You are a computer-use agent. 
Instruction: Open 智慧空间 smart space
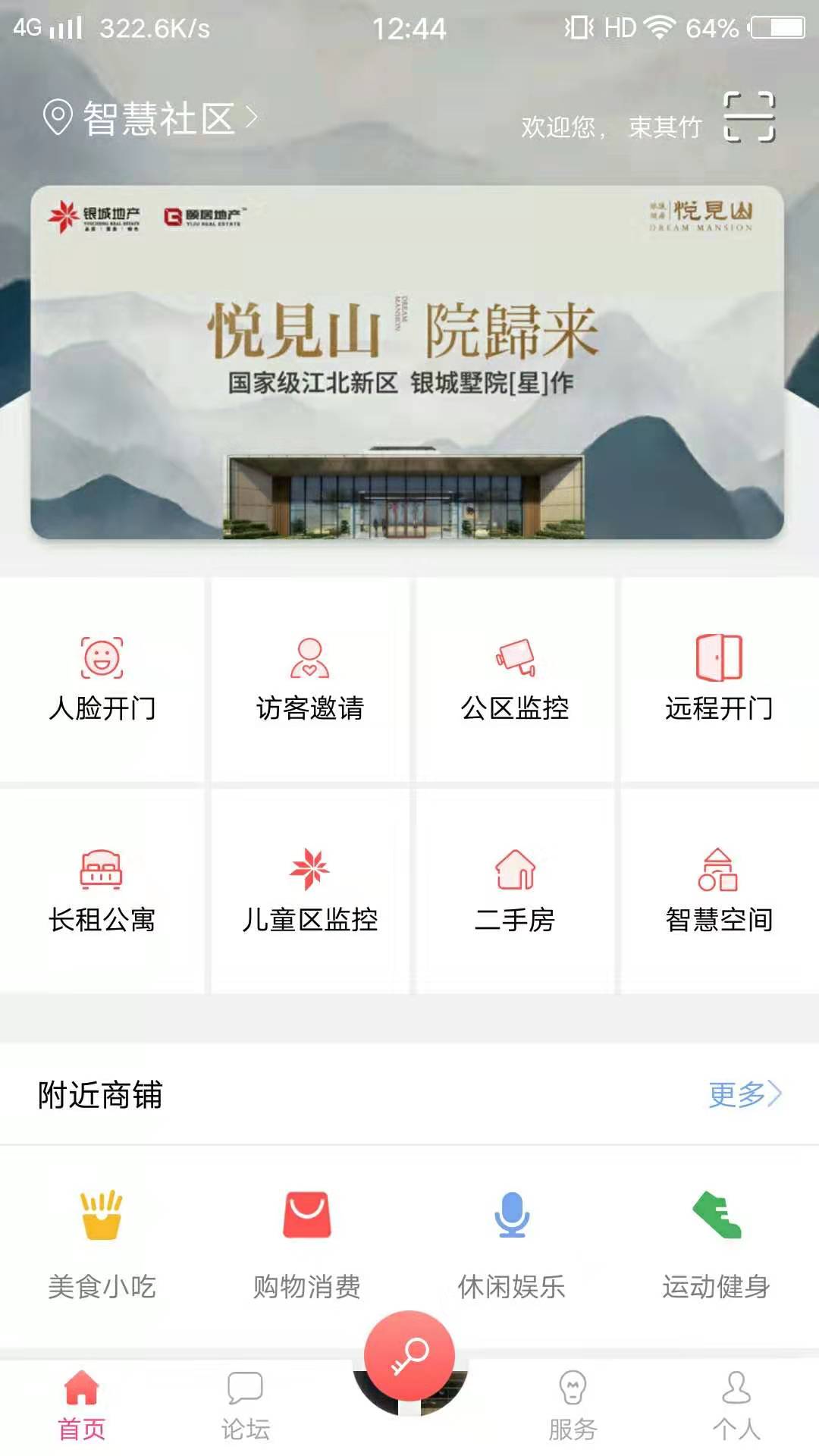tap(719, 891)
